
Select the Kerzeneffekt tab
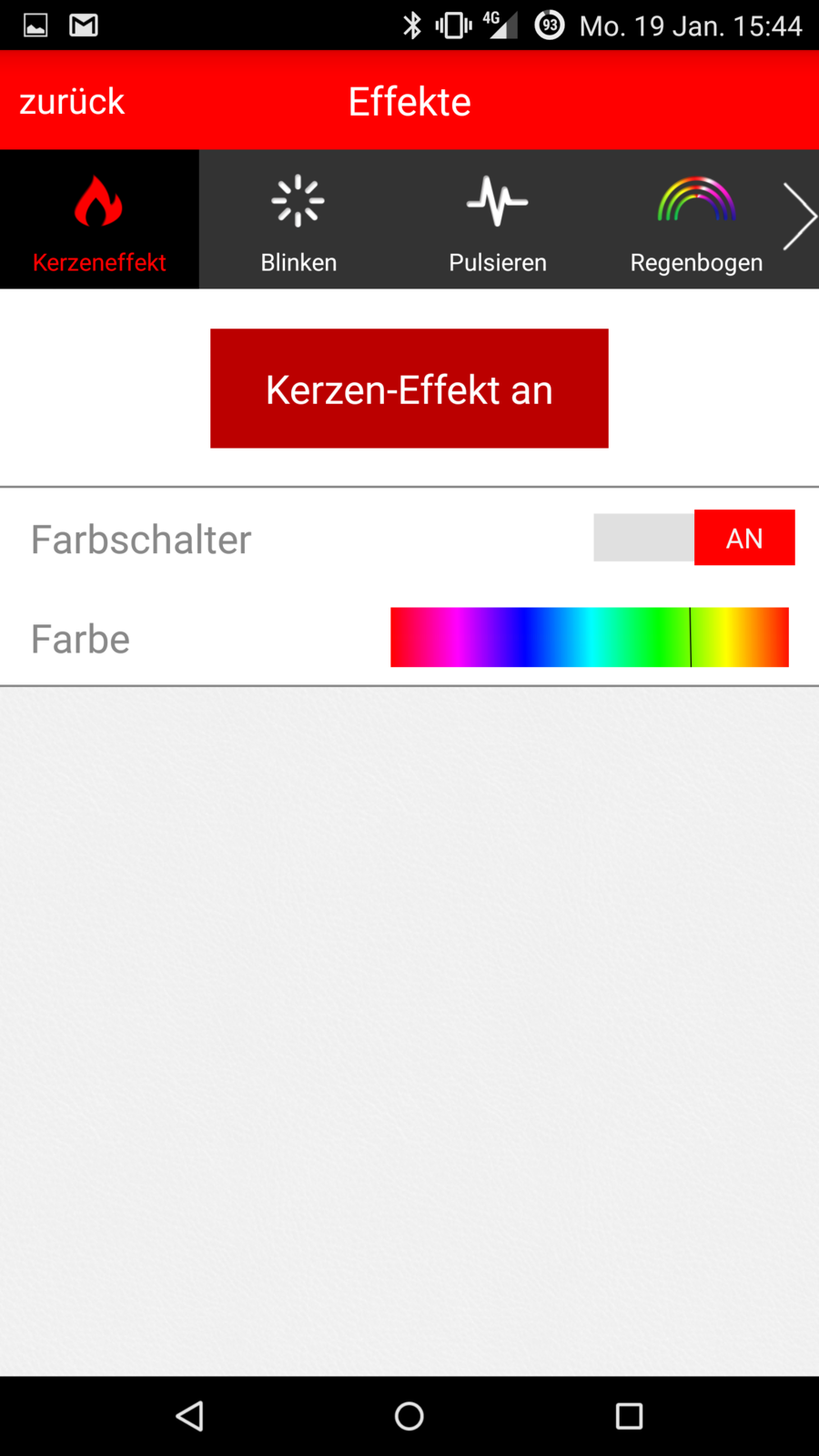tap(99, 221)
